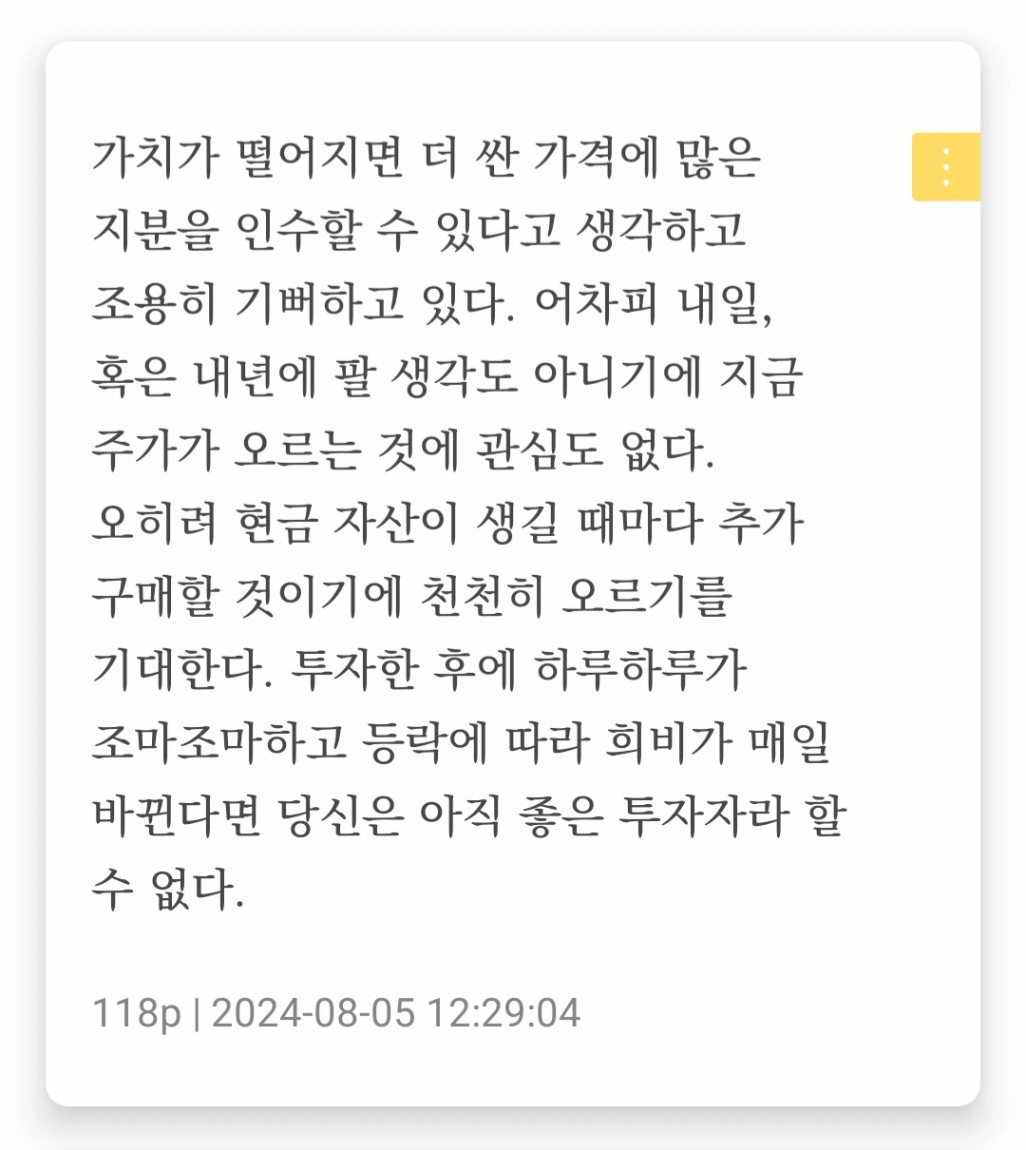Open the yellow three-dot overflow menu
Viewport: 1026px width, 1150px height.
tap(946, 167)
